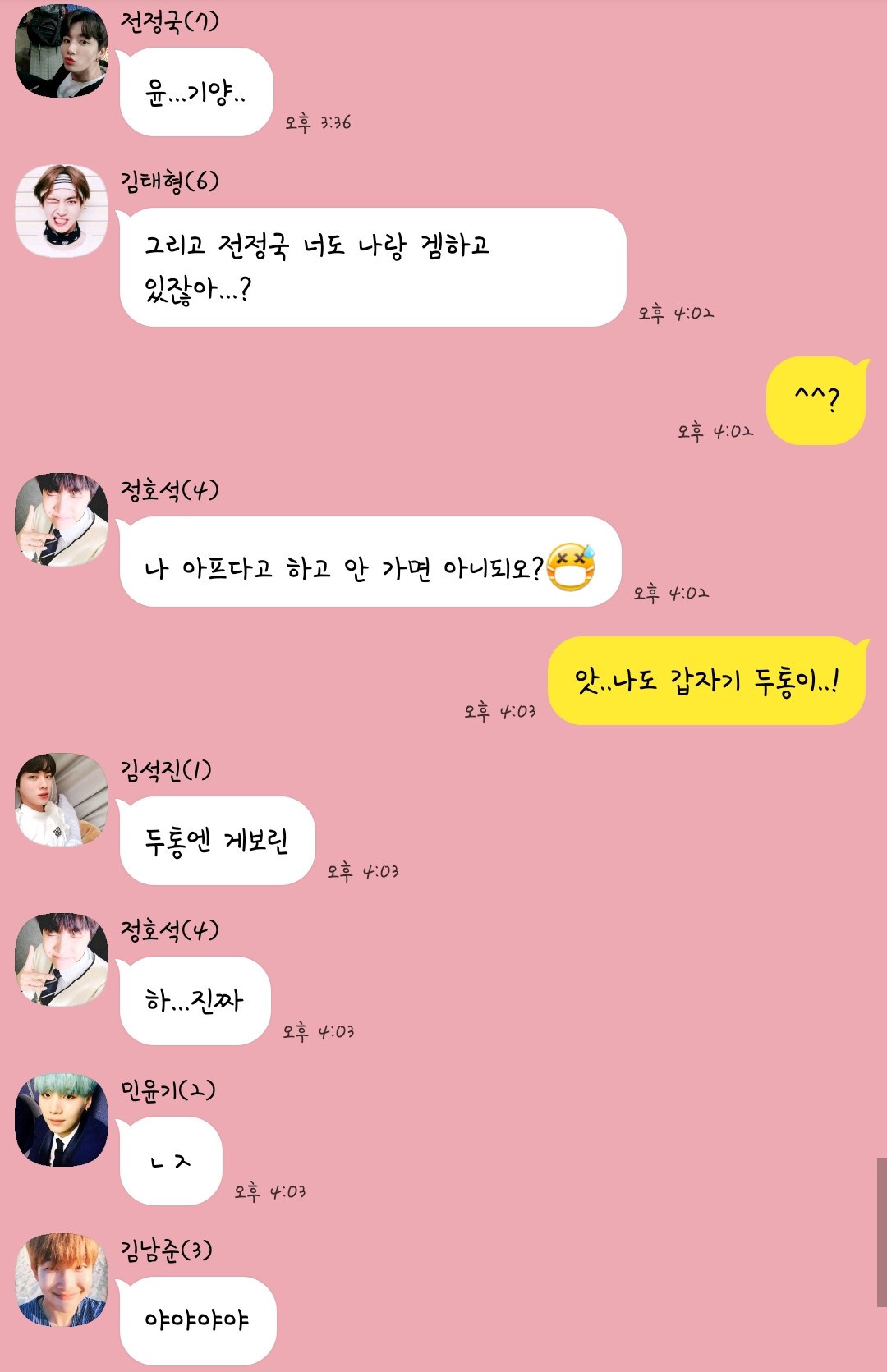Open 전정국's profile picture
The image size is (887, 1372).
click(x=62, y=51)
